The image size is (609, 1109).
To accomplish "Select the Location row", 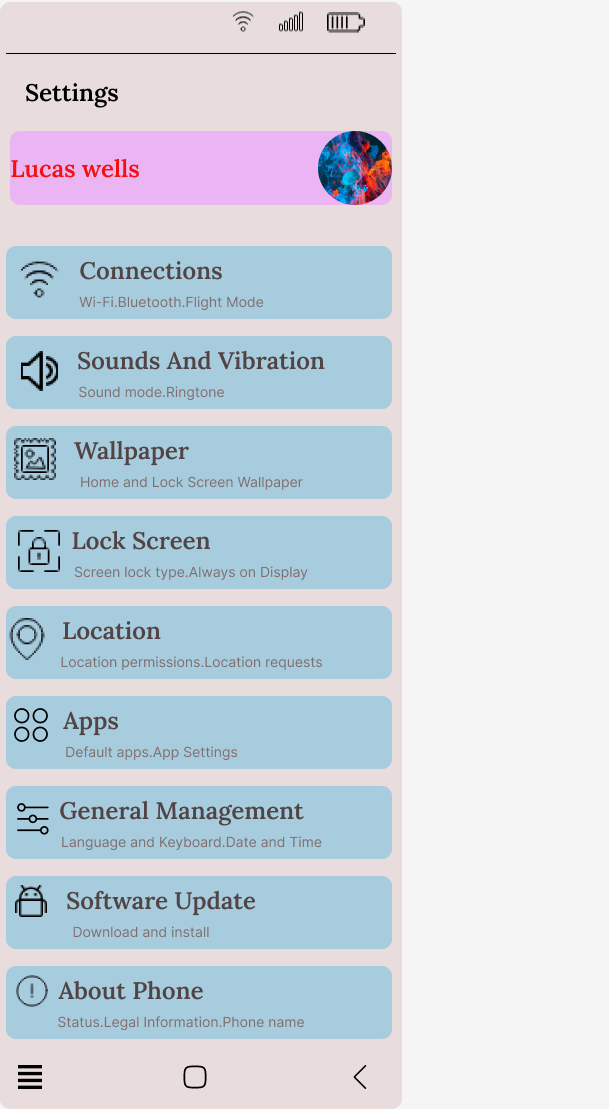I will [199, 642].
